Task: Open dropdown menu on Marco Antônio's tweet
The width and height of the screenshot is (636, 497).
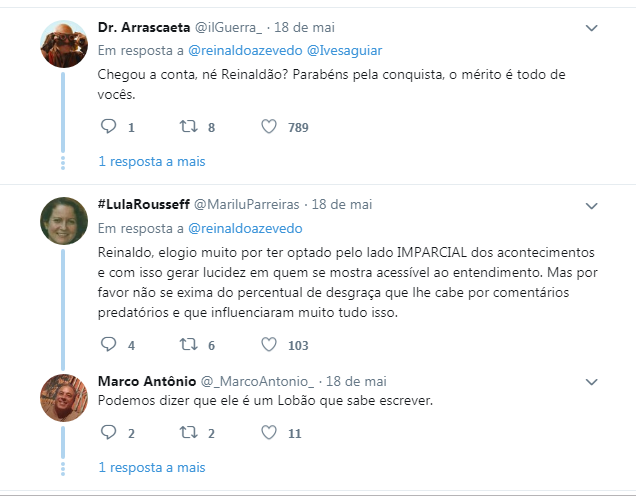Action: pyautogui.click(x=591, y=383)
